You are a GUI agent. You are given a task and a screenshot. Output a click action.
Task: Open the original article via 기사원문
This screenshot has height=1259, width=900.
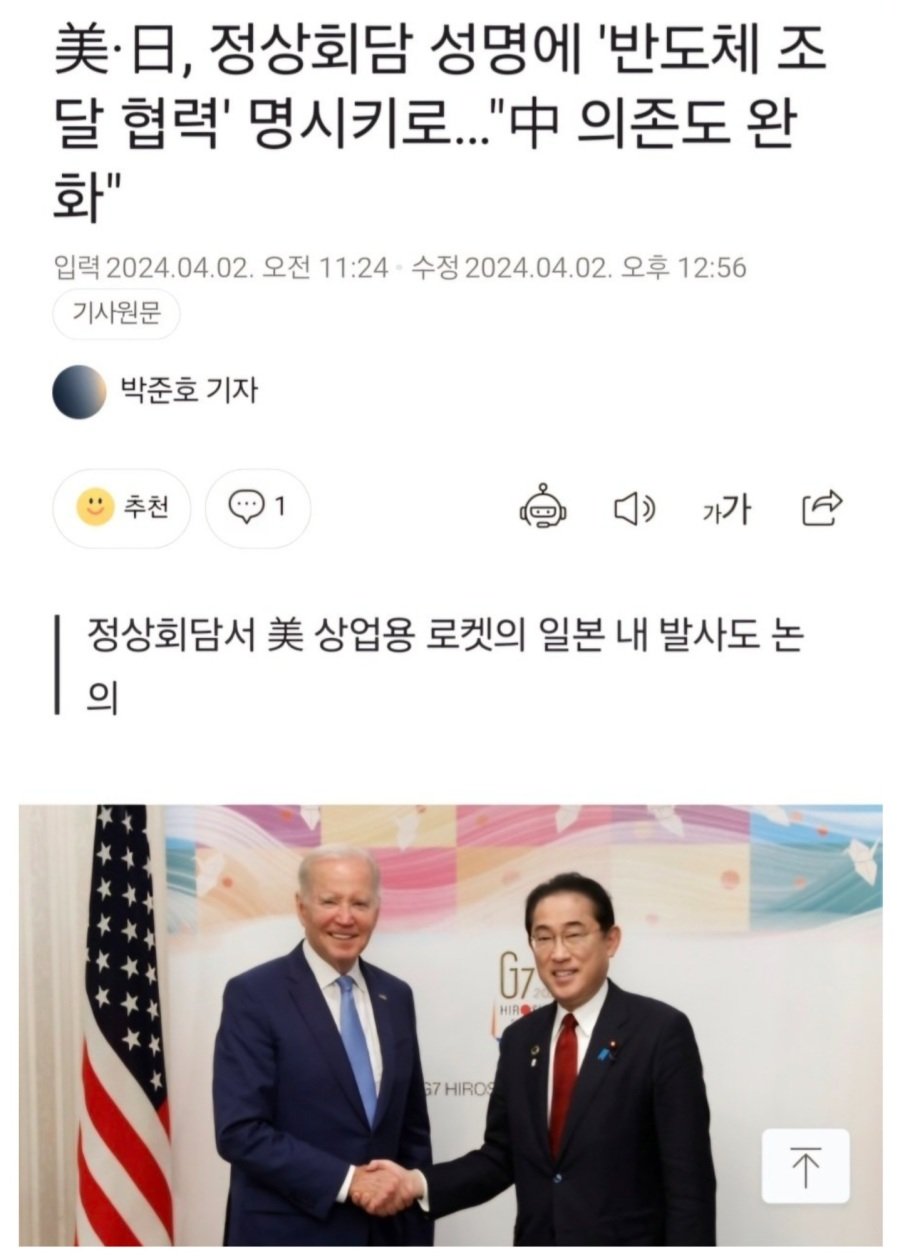click(116, 314)
